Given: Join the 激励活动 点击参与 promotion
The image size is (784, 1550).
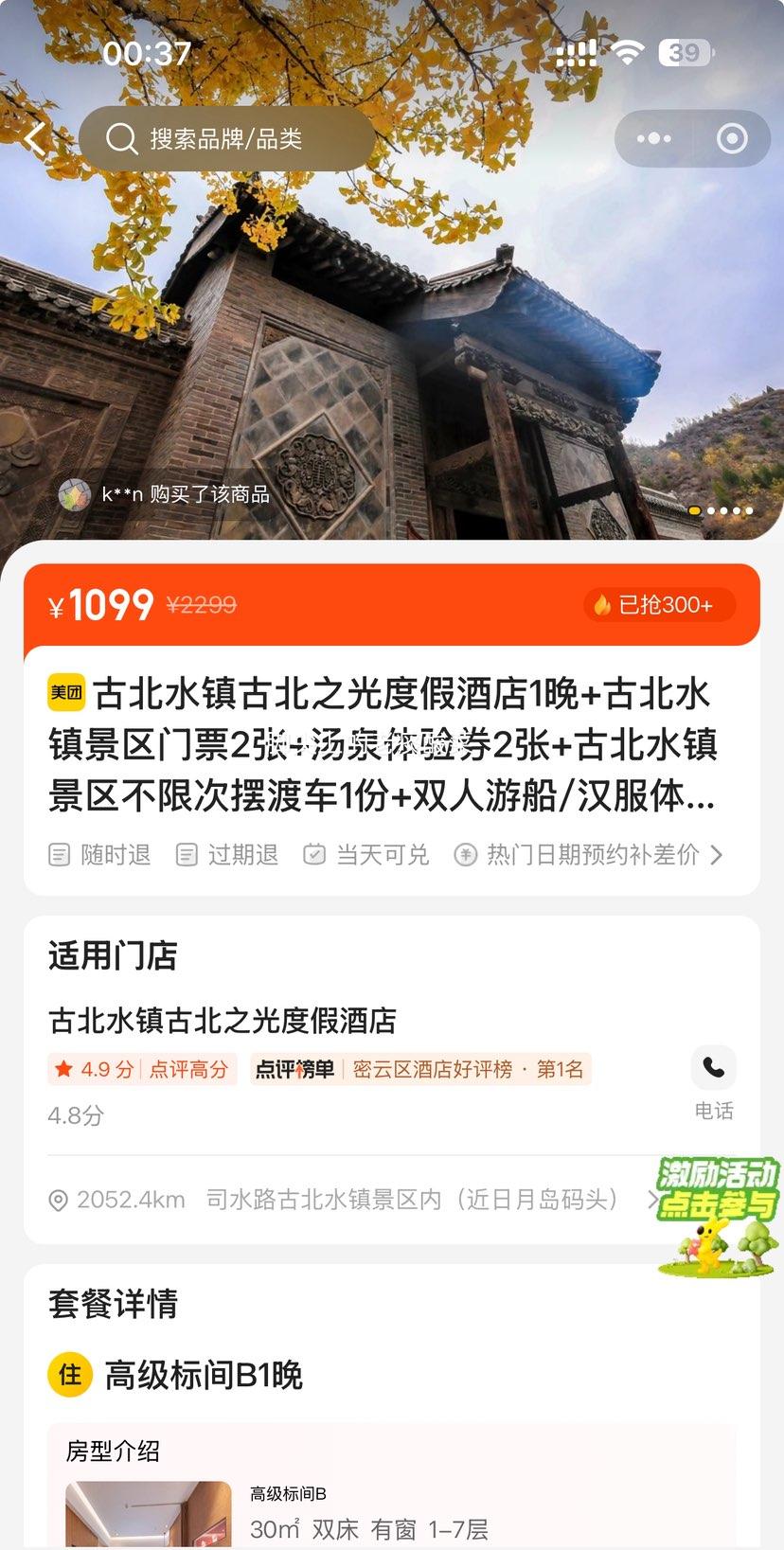Looking at the screenshot, I should pos(719,1217).
